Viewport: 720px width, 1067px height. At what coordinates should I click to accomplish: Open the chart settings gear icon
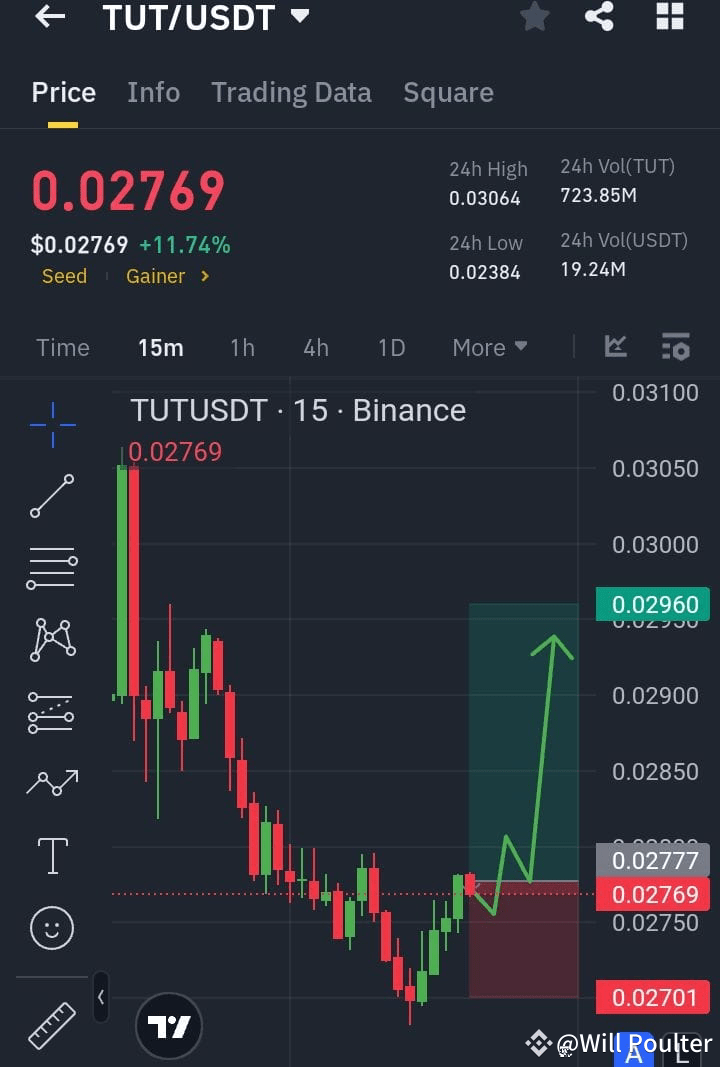coord(676,347)
